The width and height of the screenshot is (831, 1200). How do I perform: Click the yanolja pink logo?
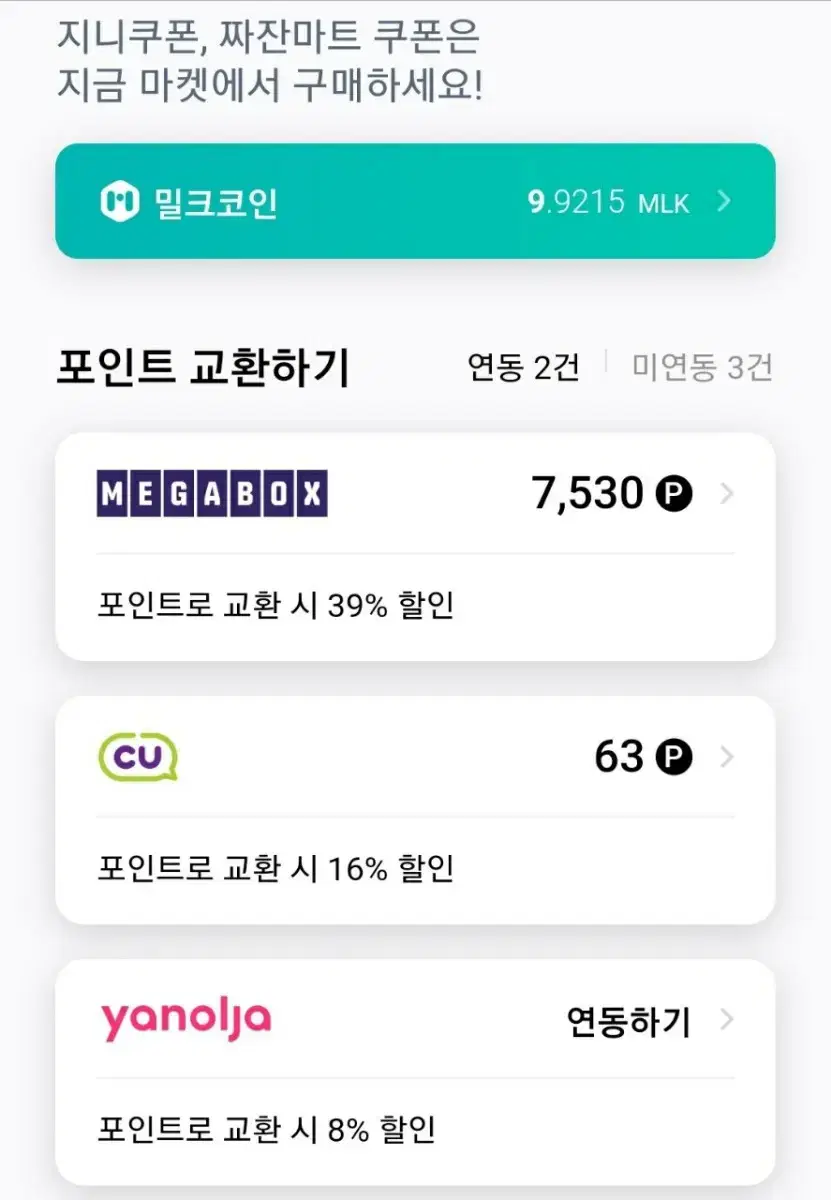[x=184, y=1019]
